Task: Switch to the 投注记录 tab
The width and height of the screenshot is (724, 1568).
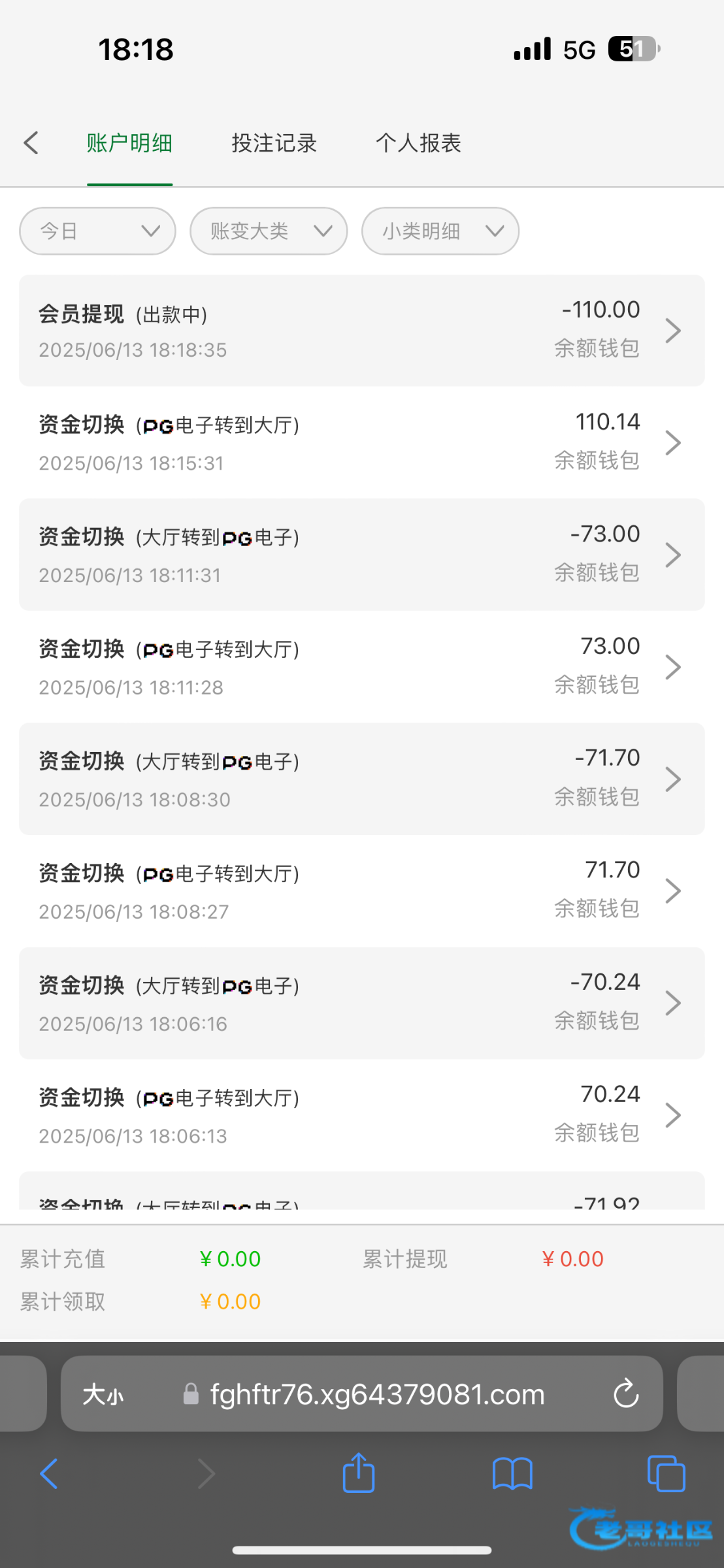Action: pos(274,143)
